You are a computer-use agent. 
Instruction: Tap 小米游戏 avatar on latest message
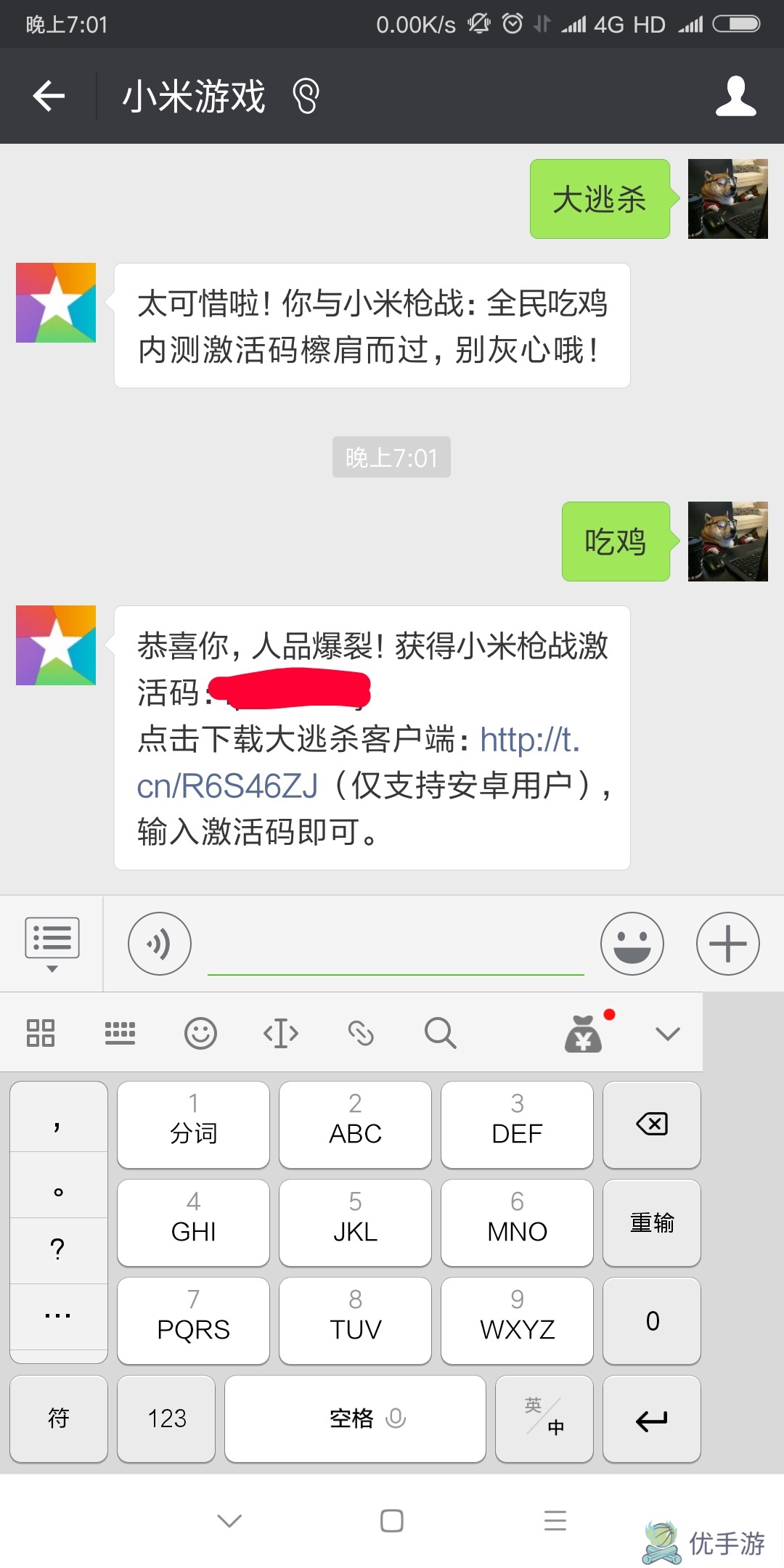pos(56,645)
